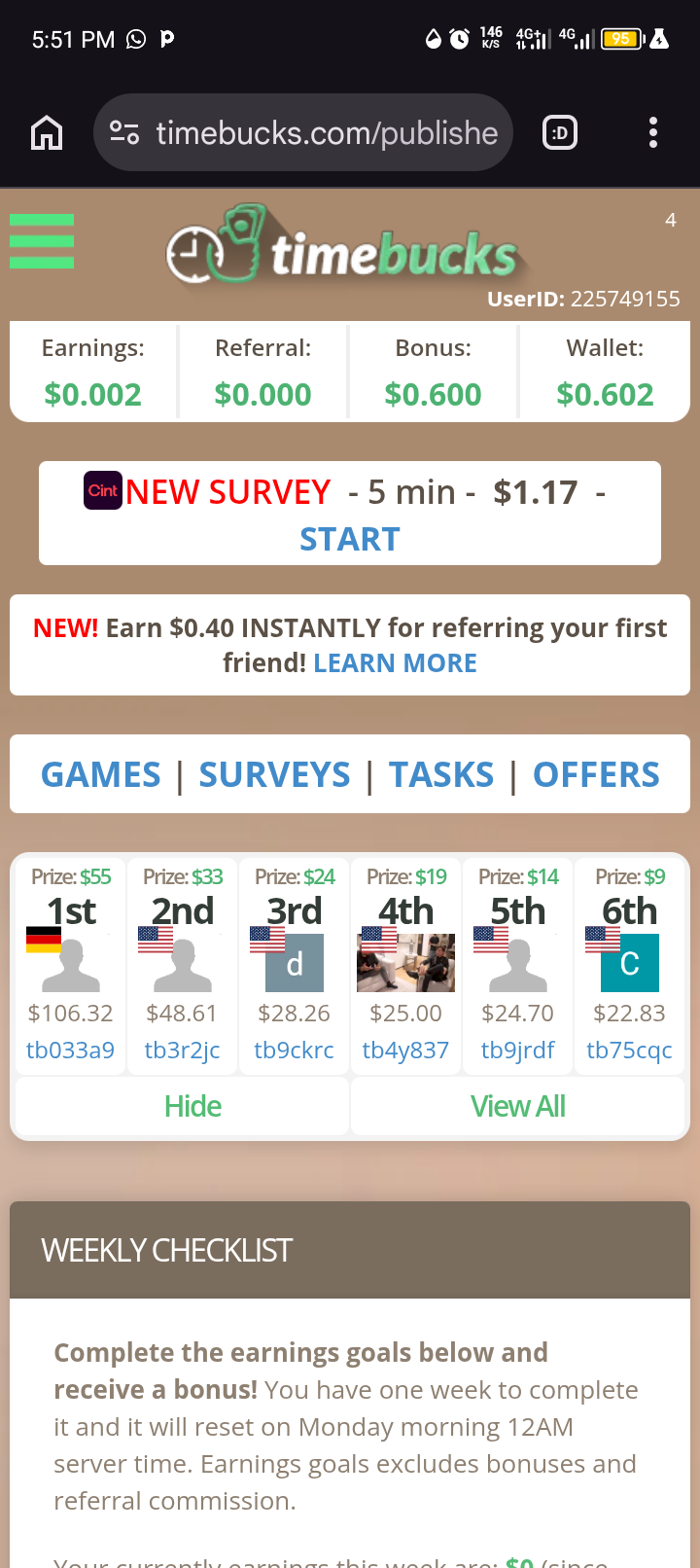Start the new $1.17 survey

(350, 538)
